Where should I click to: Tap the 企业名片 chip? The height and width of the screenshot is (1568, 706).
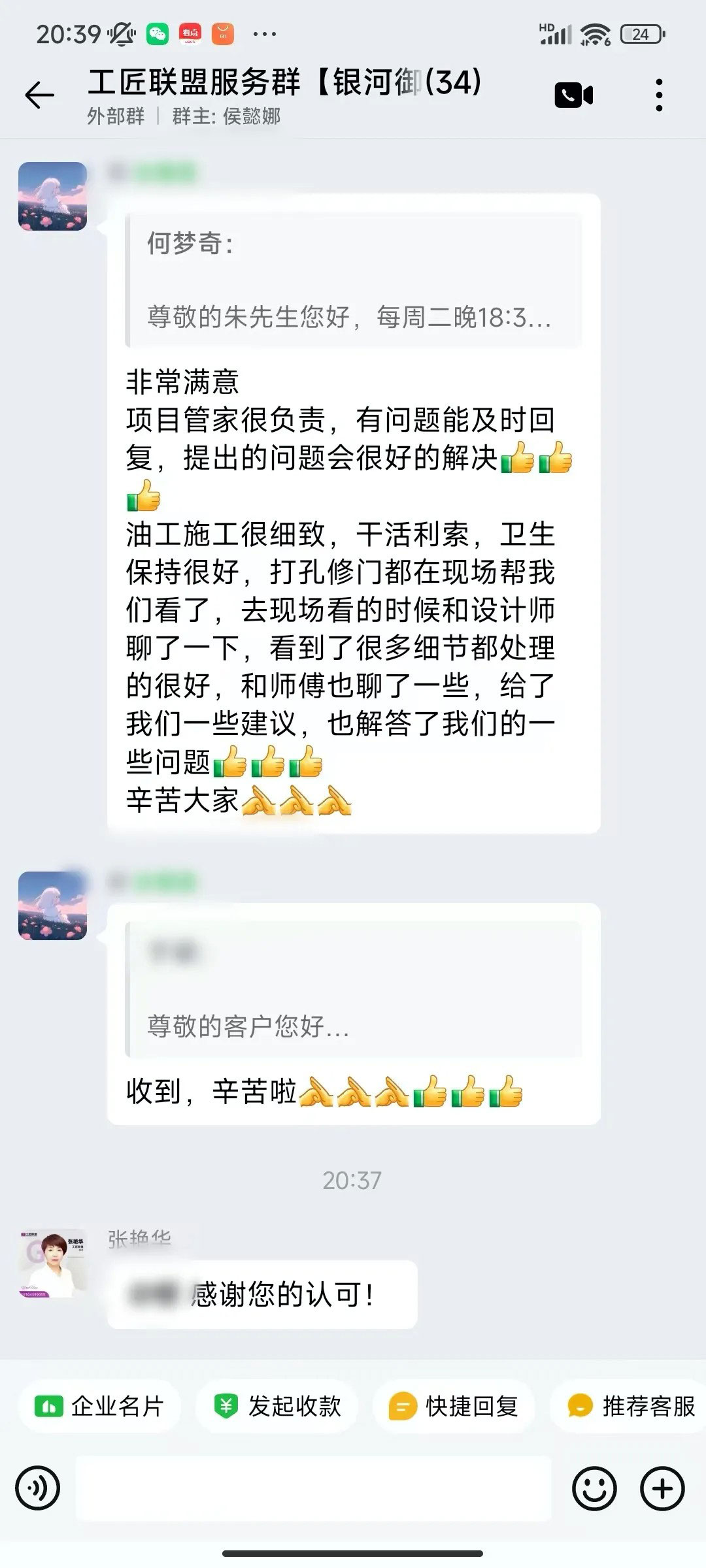(x=99, y=1407)
